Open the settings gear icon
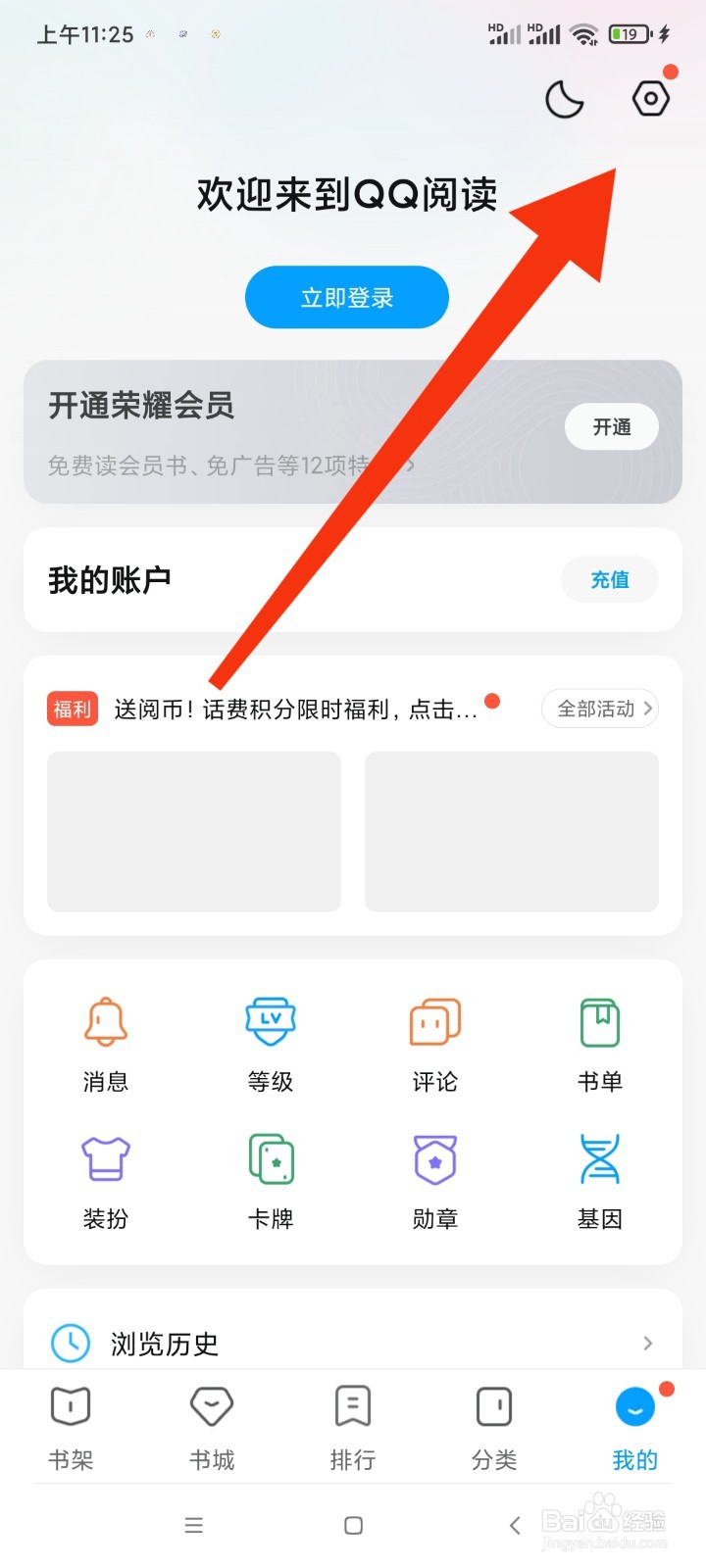The width and height of the screenshot is (706, 1568). click(x=651, y=98)
